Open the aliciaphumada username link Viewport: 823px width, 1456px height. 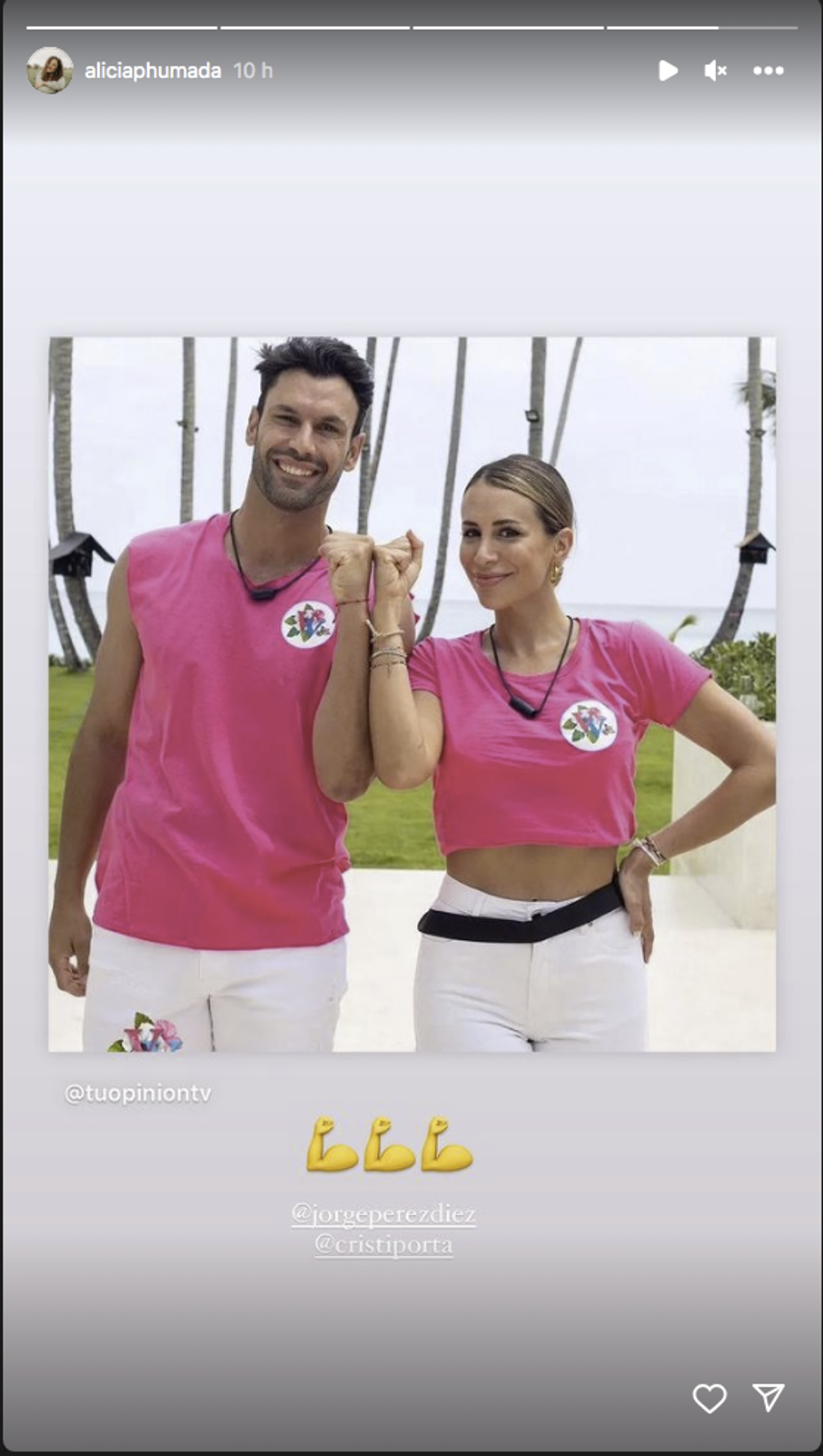click(x=152, y=71)
